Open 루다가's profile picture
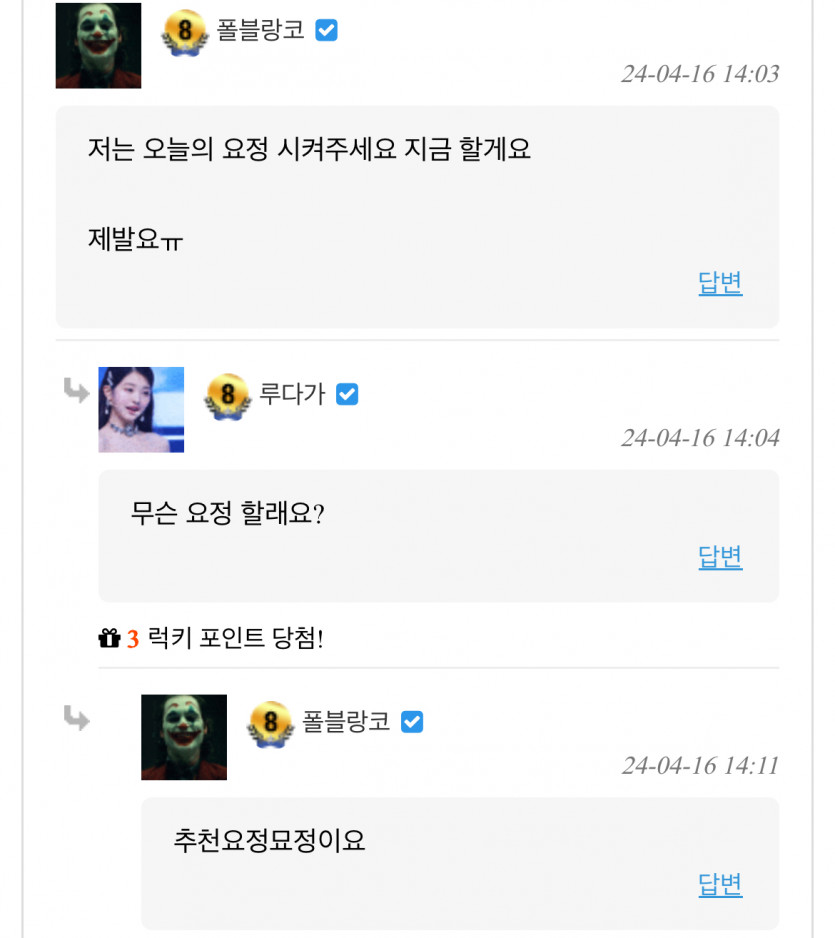Image resolution: width=835 pixels, height=938 pixels. pos(141,410)
